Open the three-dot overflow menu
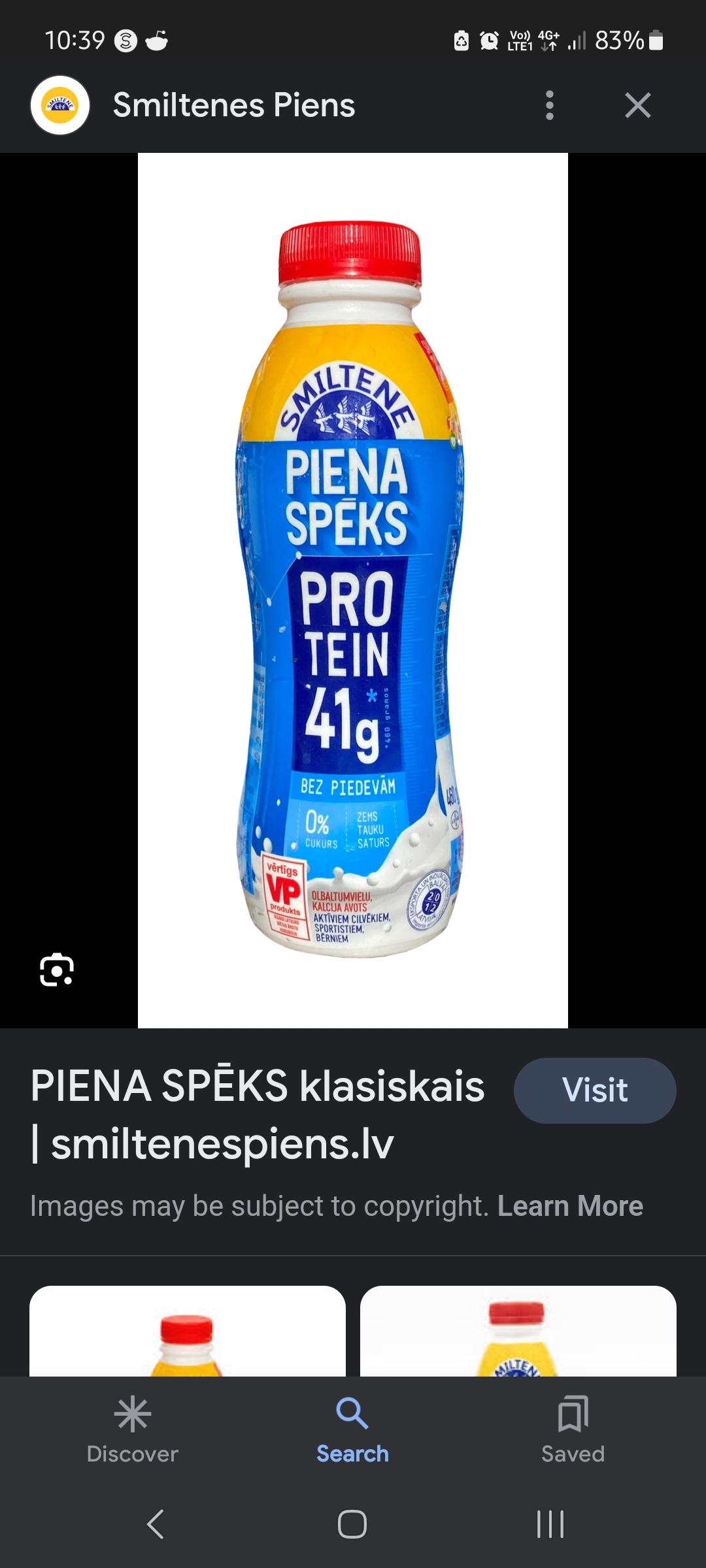Image resolution: width=706 pixels, height=1568 pixels. click(550, 105)
